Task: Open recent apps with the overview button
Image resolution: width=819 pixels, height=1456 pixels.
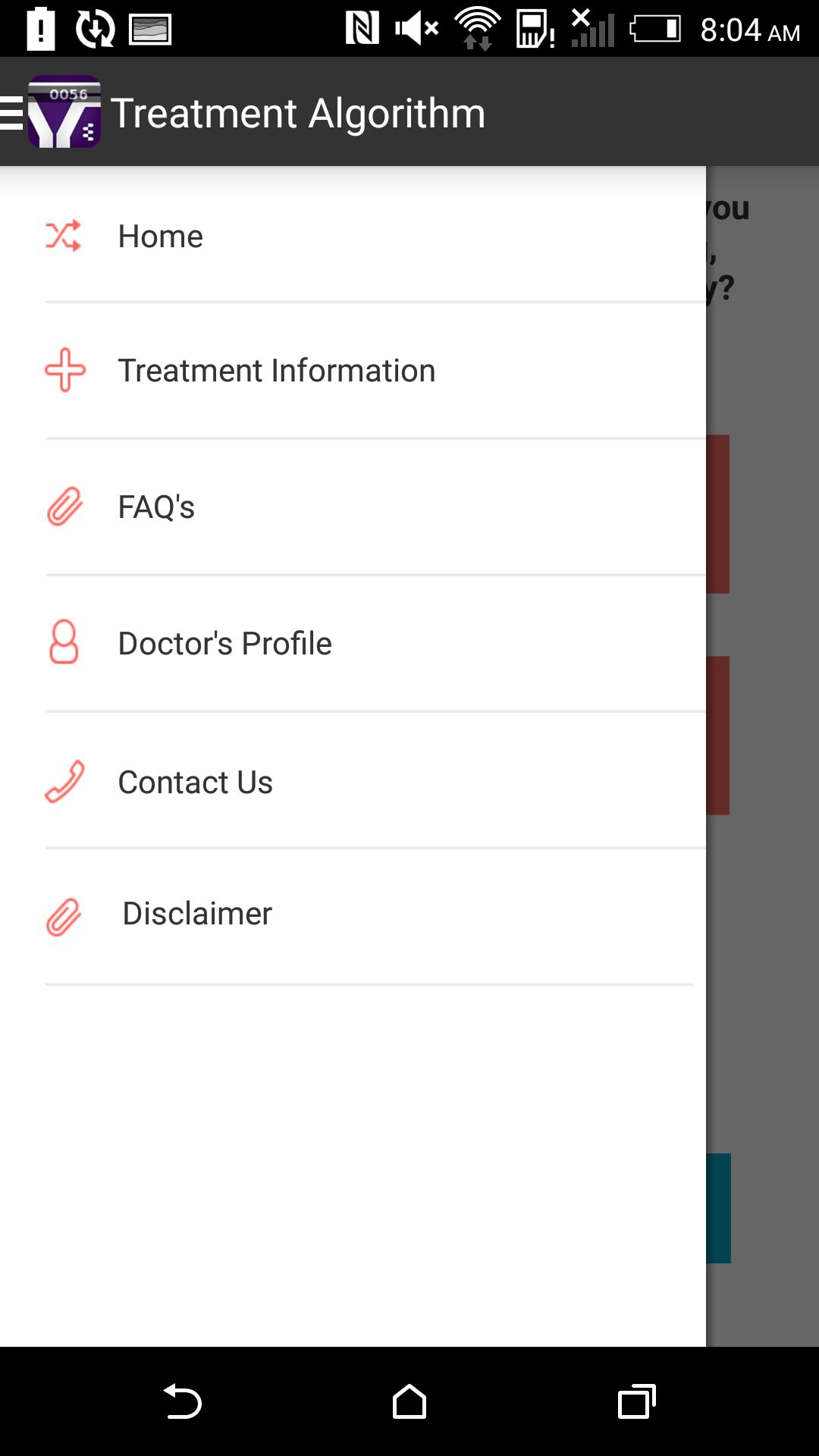Action: coord(637,1401)
